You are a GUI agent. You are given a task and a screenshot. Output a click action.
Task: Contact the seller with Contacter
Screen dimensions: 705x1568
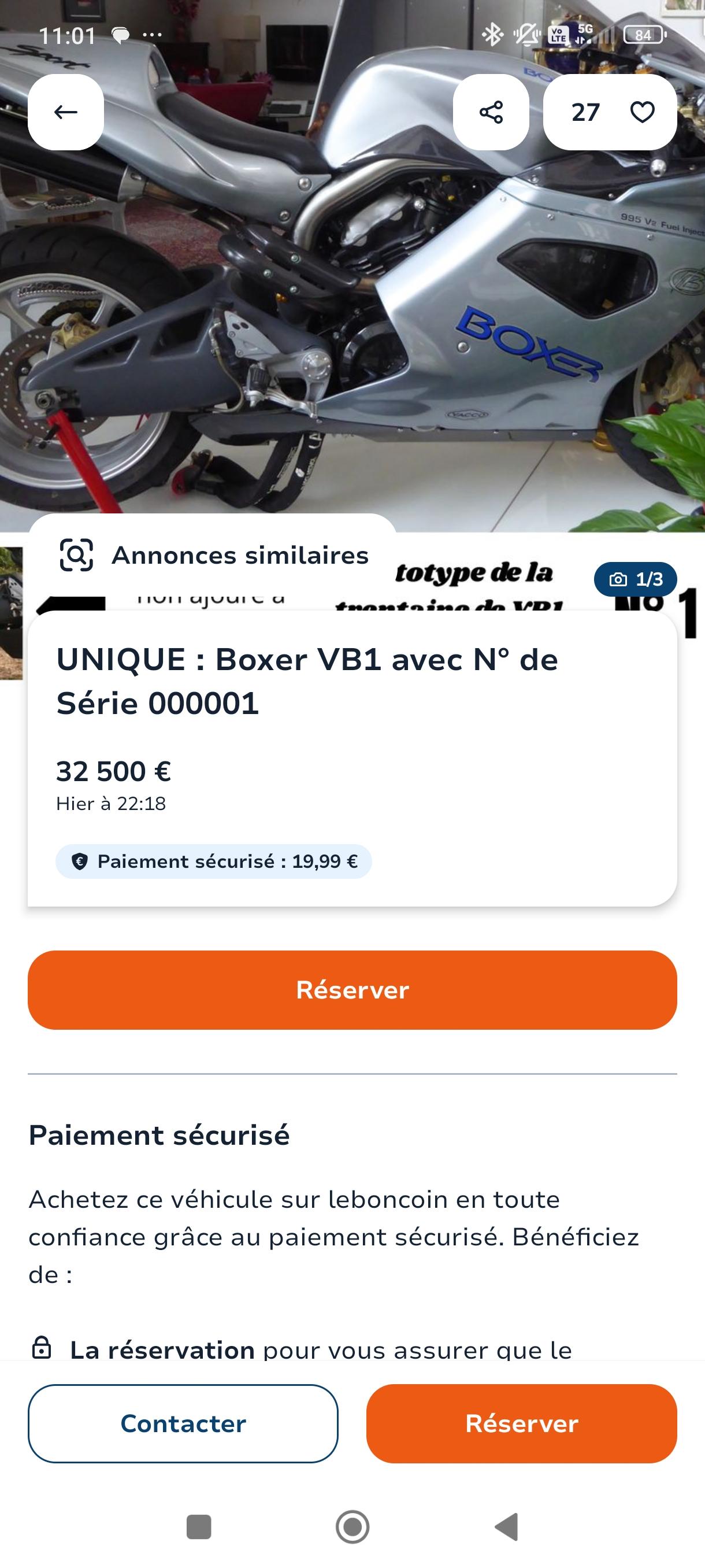(183, 1423)
